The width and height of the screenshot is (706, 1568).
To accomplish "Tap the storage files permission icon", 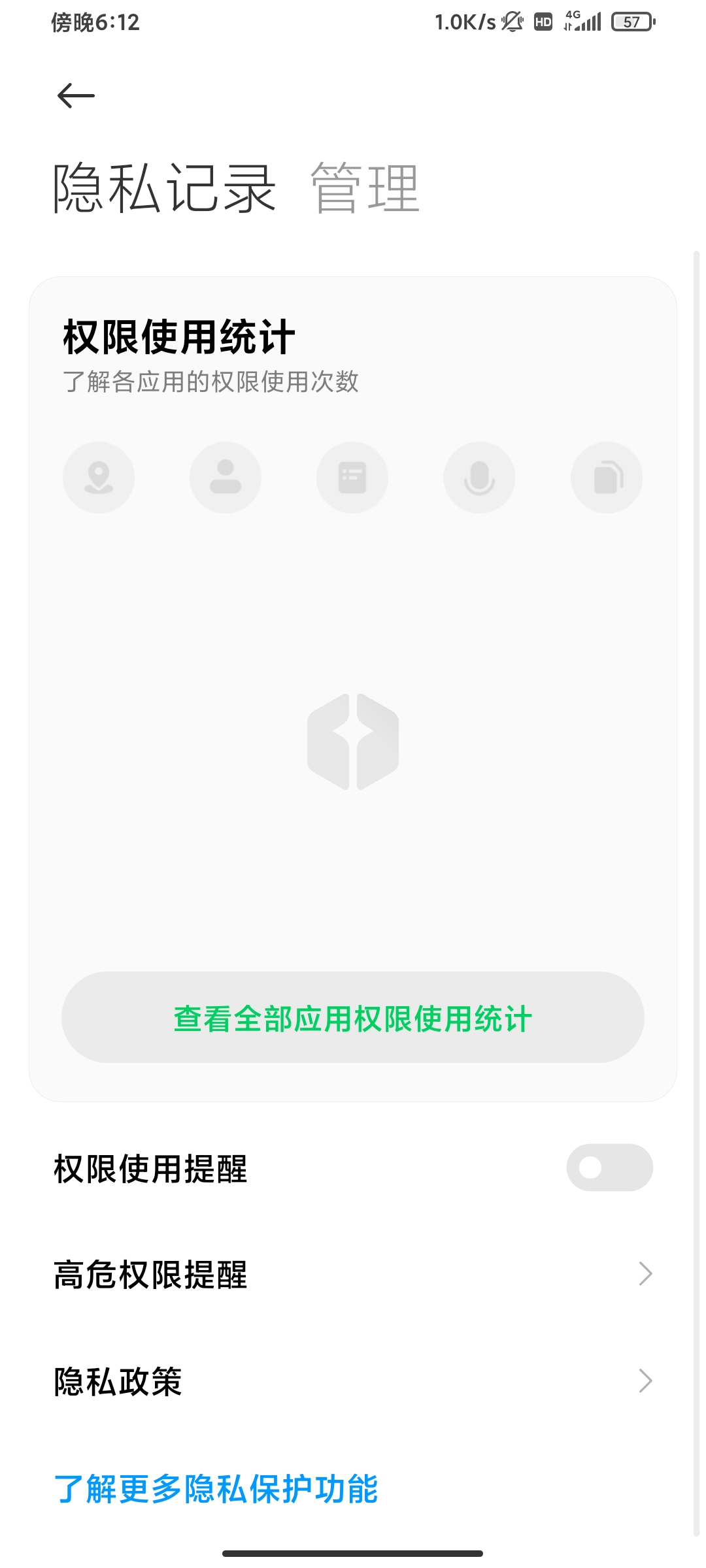I will point(607,478).
